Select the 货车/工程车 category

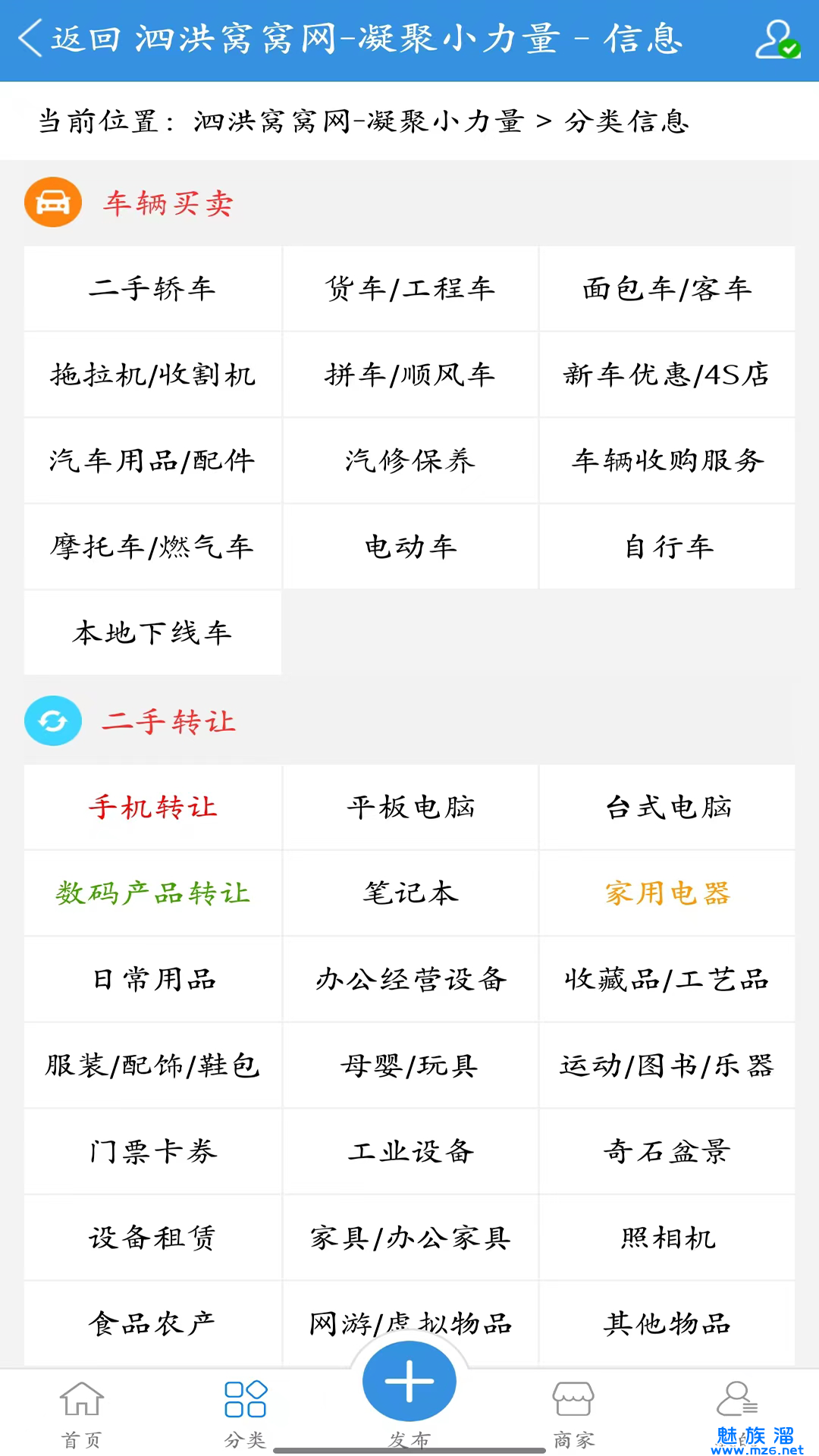(x=410, y=289)
